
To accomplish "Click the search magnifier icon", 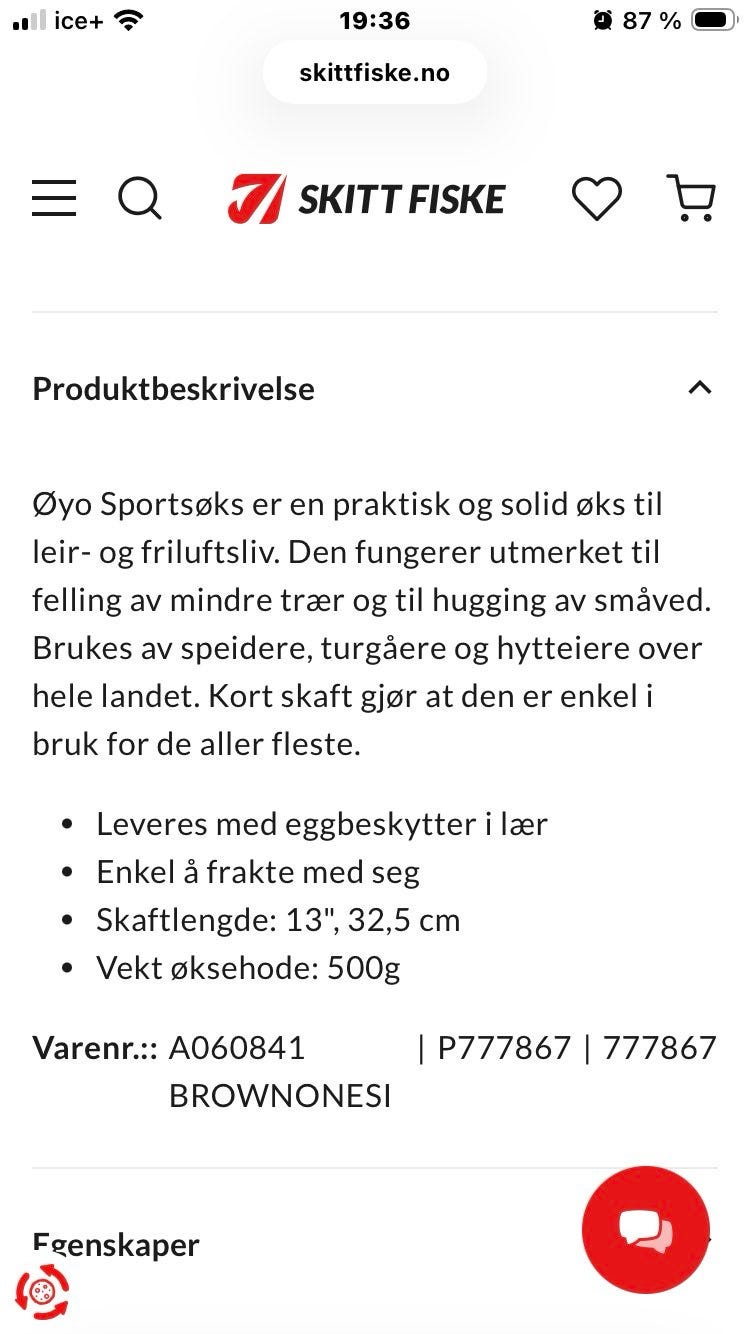I will pos(140,198).
